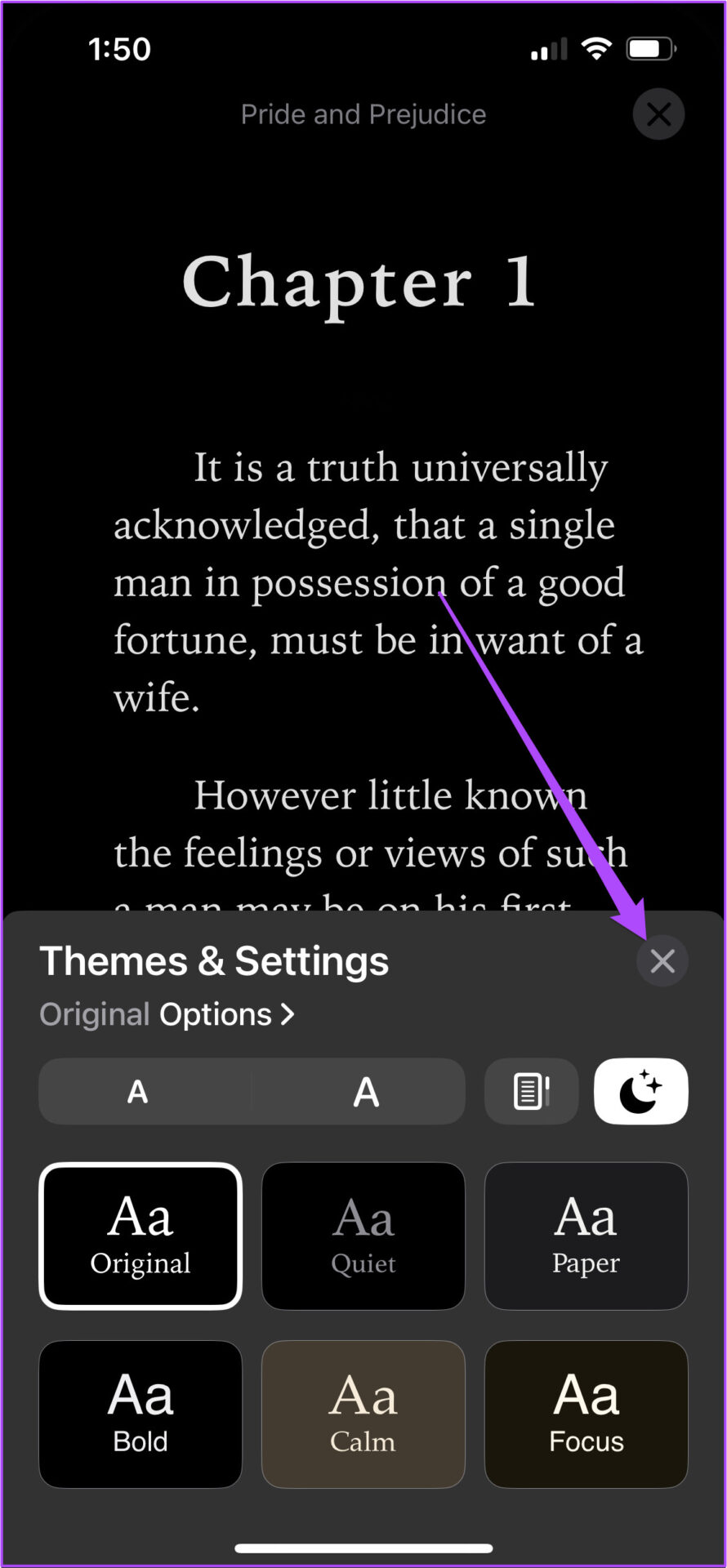Decrease the text size
The width and height of the screenshot is (727, 1568).
138,1092
